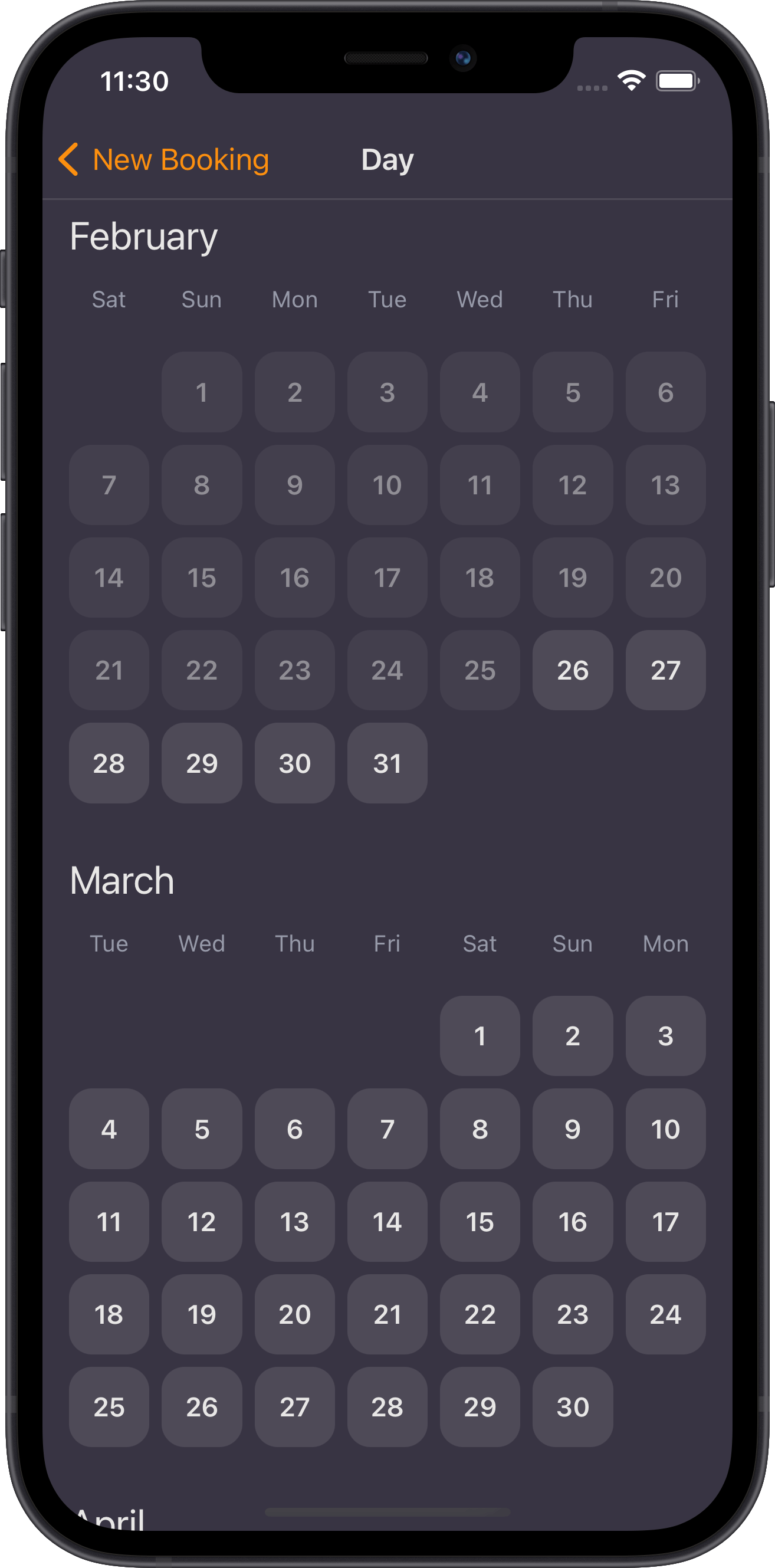Pick March 7
The height and width of the screenshot is (1568, 775).
click(387, 1129)
